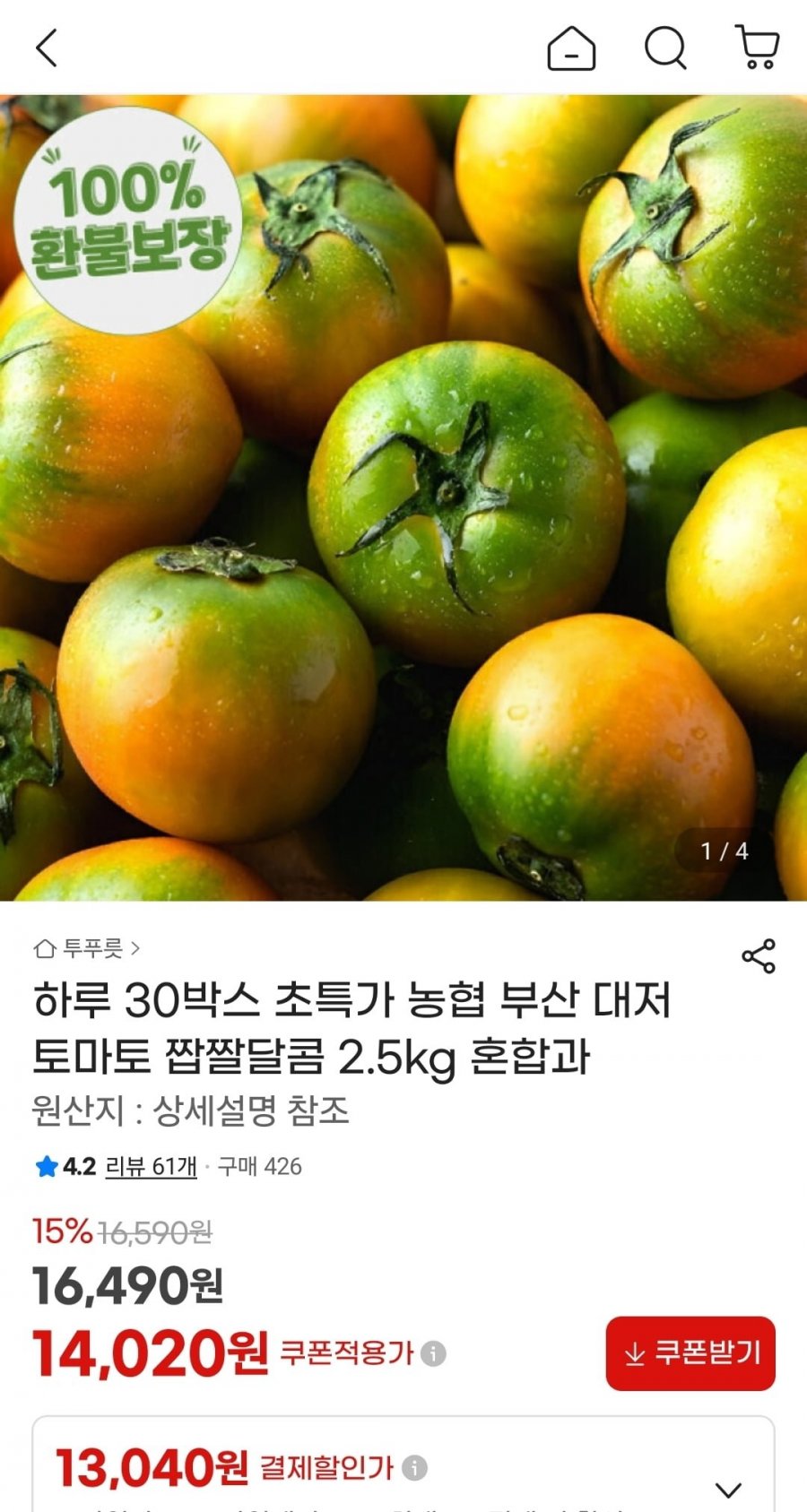The image size is (807, 1512).
Task: Open the shopping cart
Action: pos(758,48)
